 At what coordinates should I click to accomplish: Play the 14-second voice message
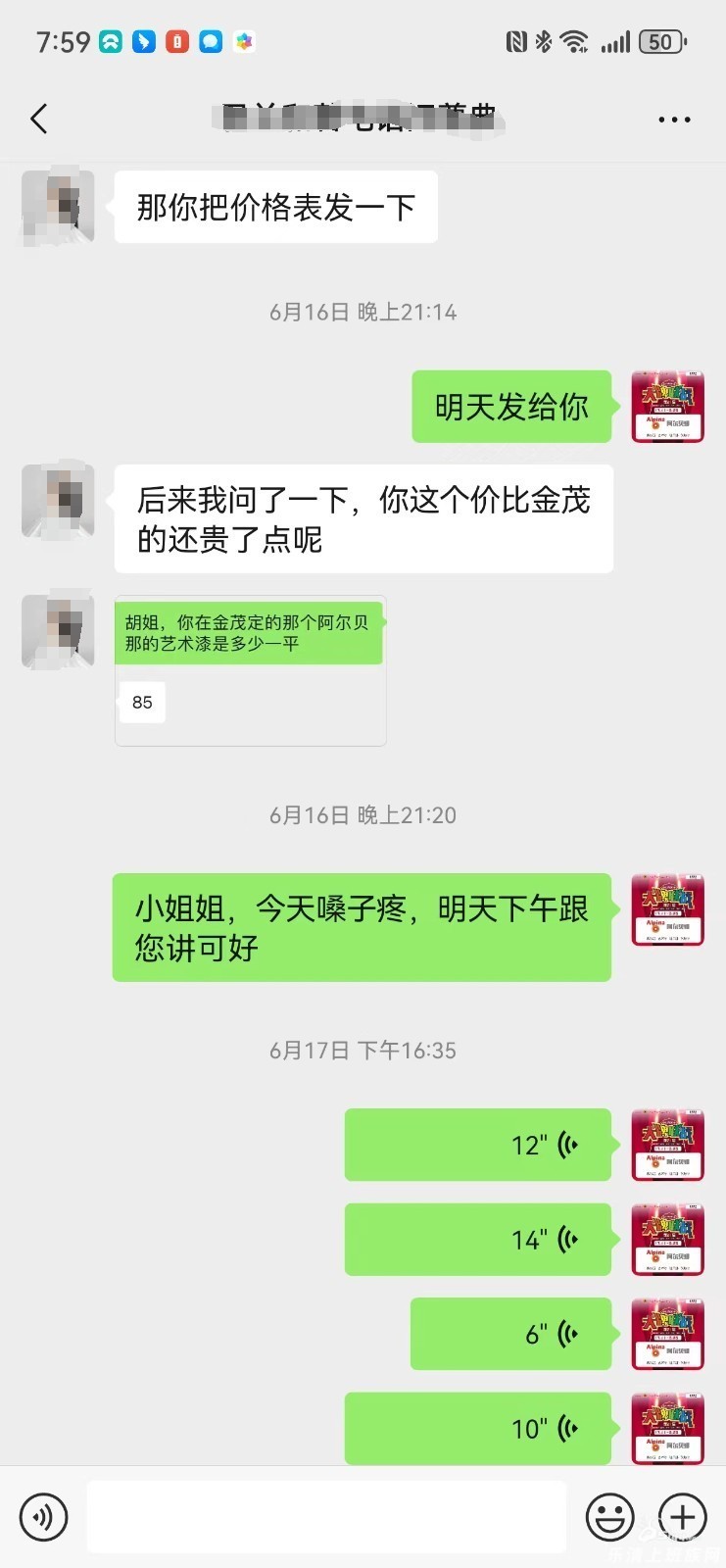(478, 1240)
